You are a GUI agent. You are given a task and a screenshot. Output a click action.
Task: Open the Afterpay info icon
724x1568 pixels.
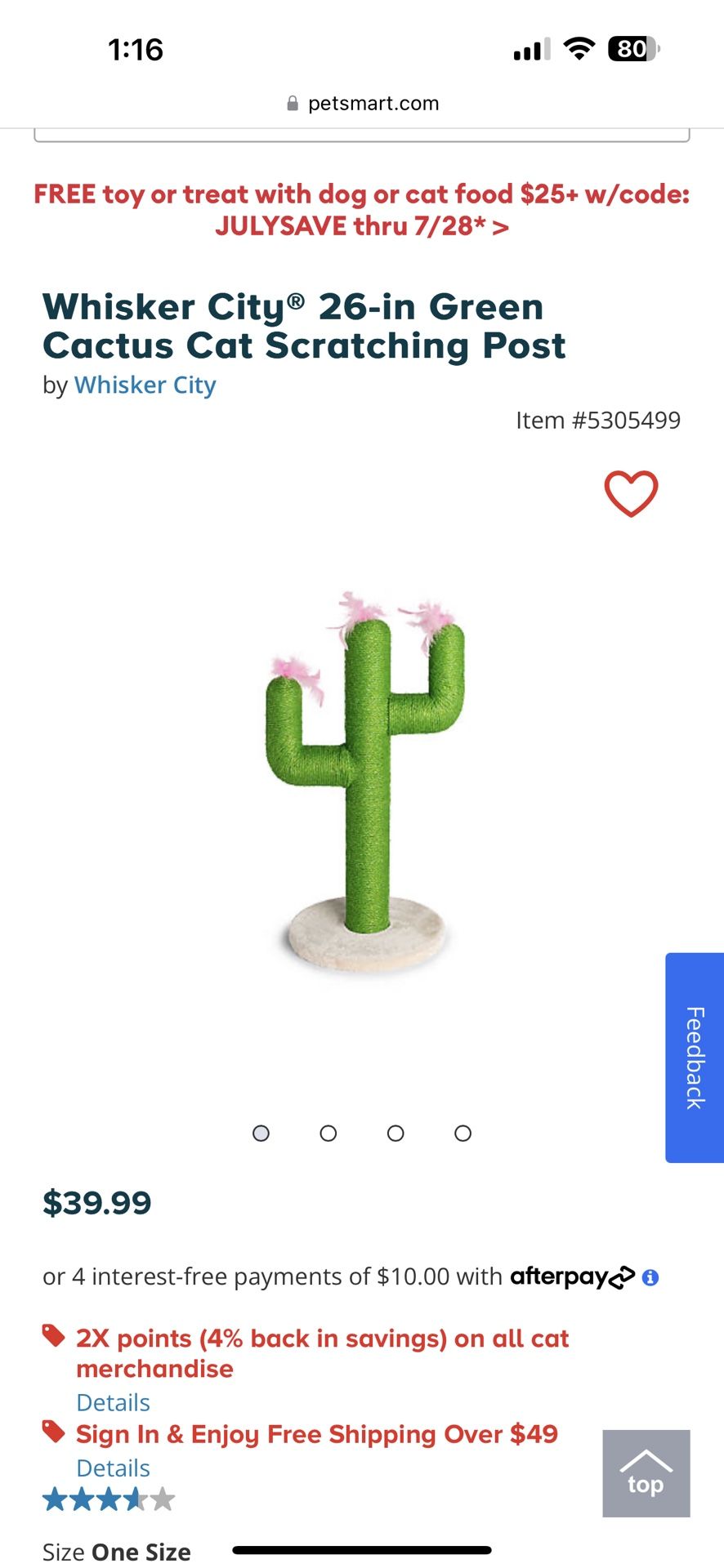click(x=650, y=1277)
